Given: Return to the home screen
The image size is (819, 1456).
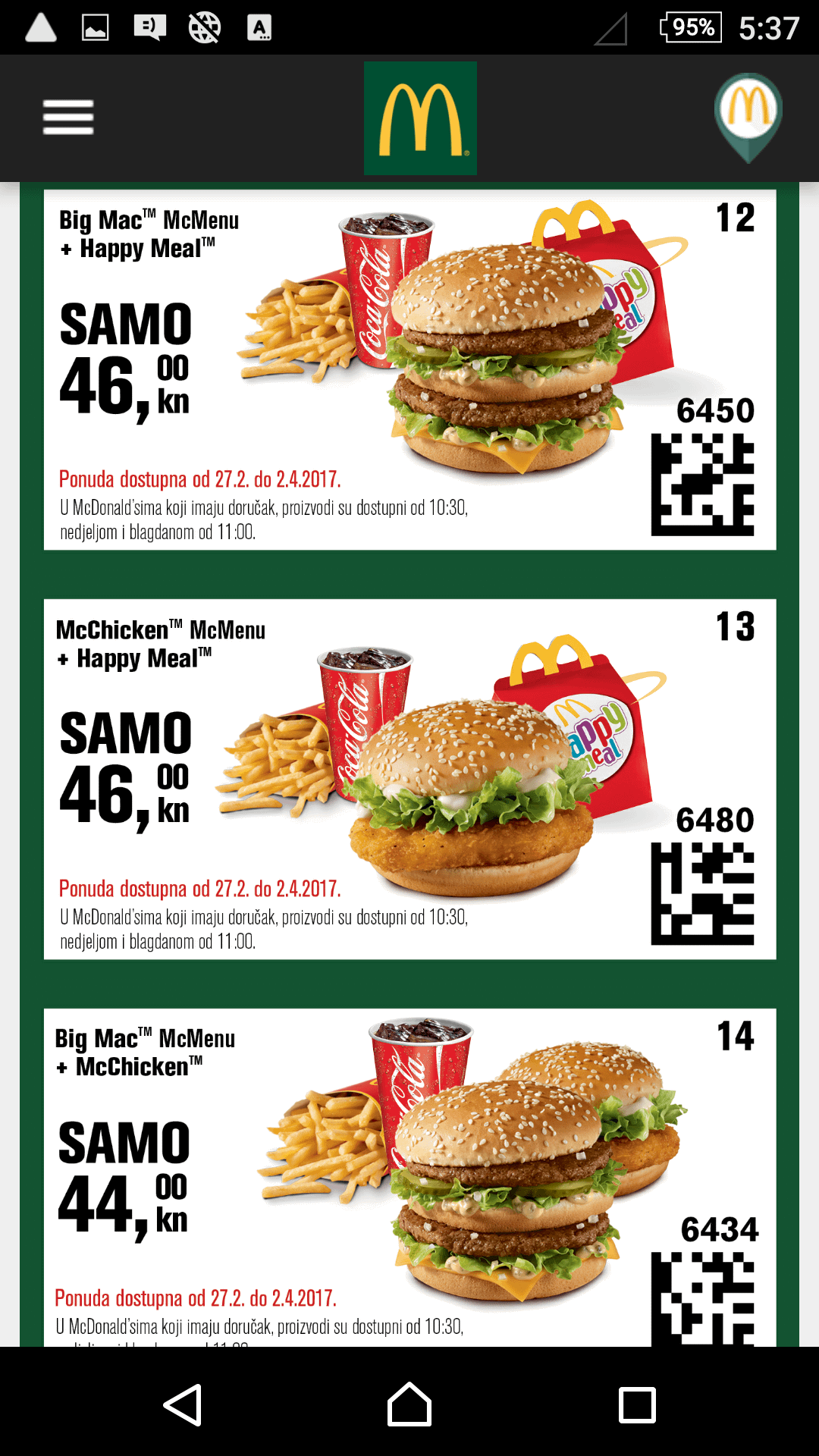Looking at the screenshot, I should pos(409,1405).
